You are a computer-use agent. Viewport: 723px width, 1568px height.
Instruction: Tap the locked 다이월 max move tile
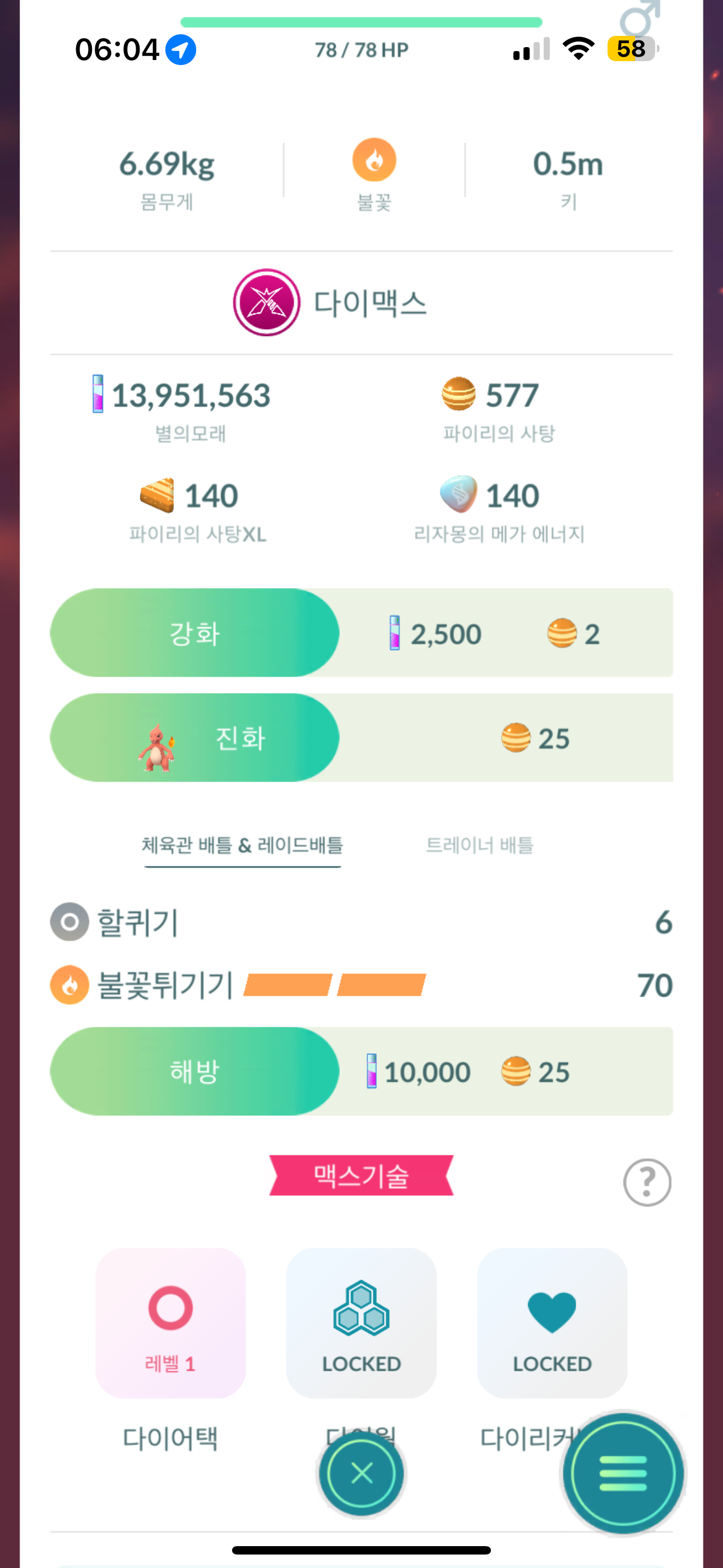coord(361,1322)
